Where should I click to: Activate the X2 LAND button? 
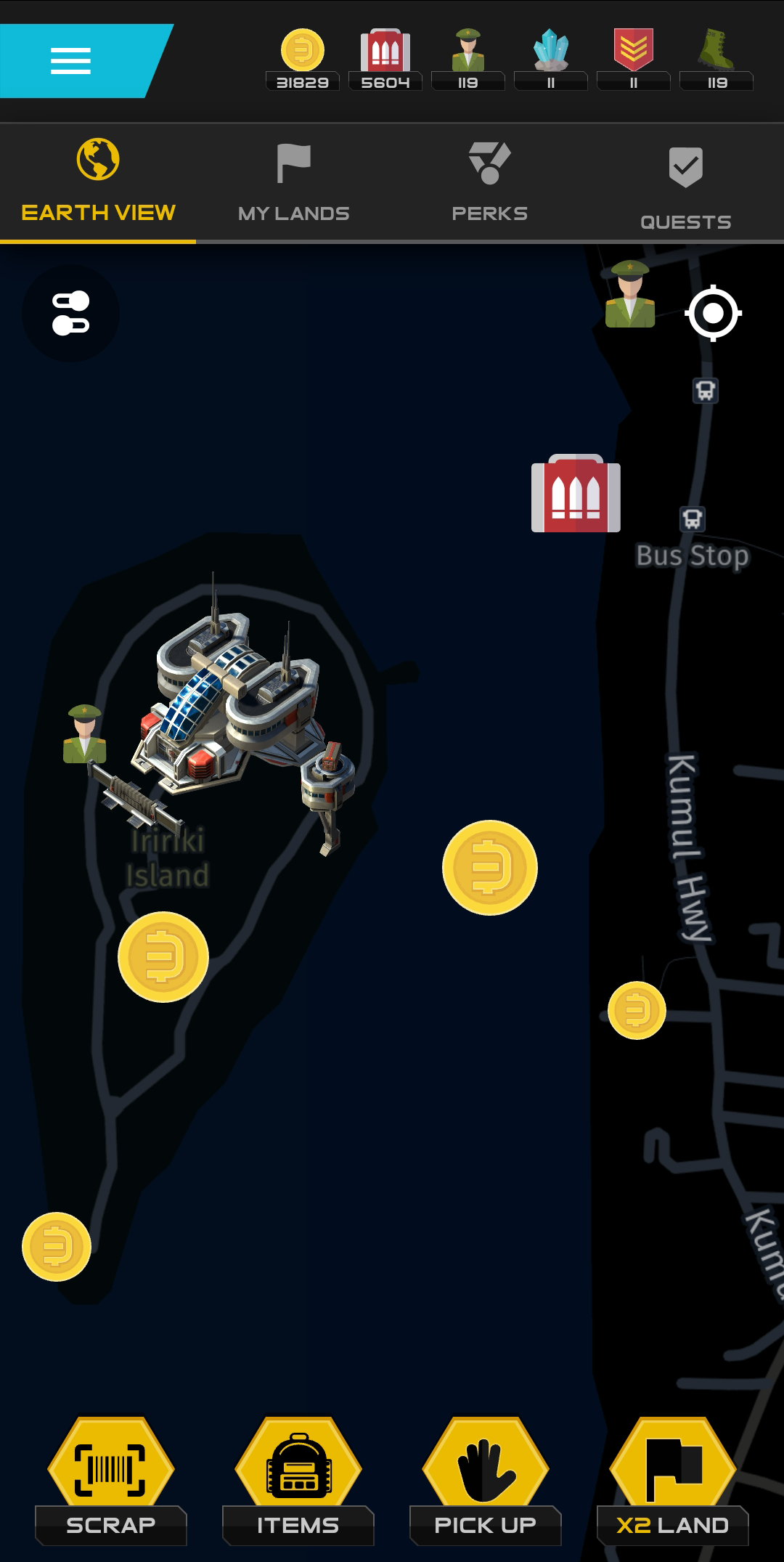[671, 1474]
